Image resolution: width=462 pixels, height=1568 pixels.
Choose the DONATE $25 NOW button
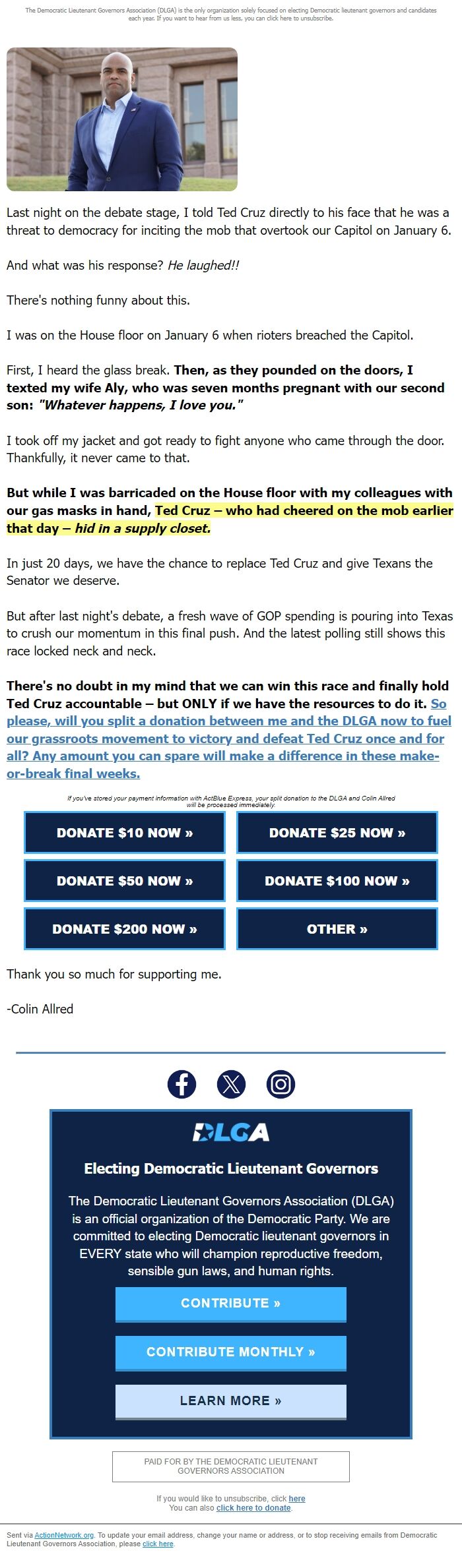(x=337, y=833)
